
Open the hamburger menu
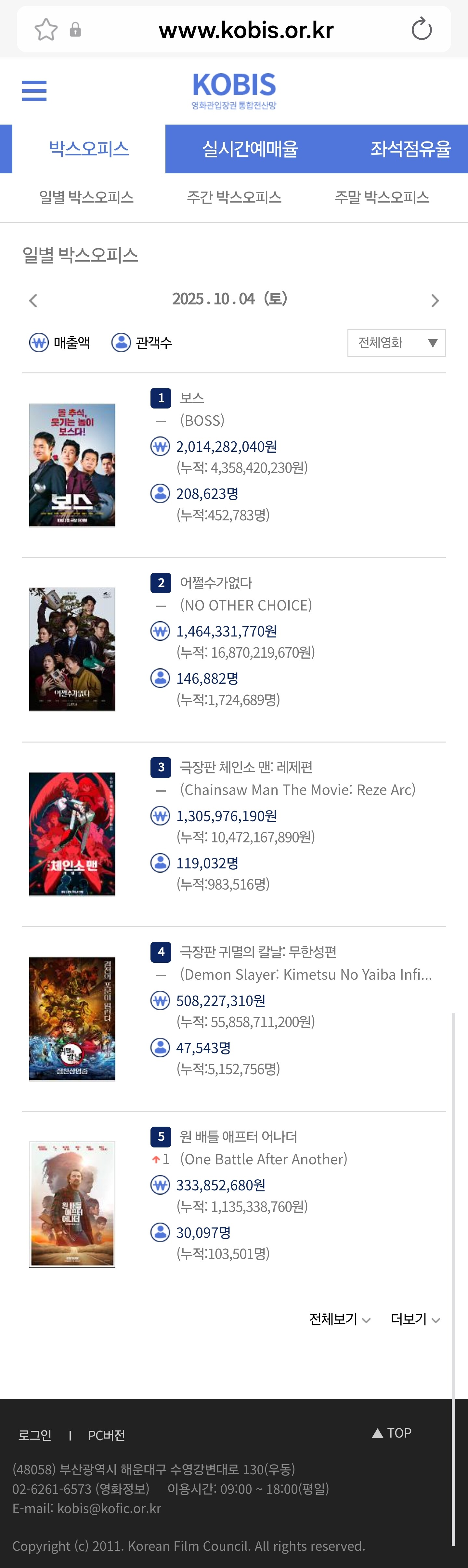coord(34,91)
